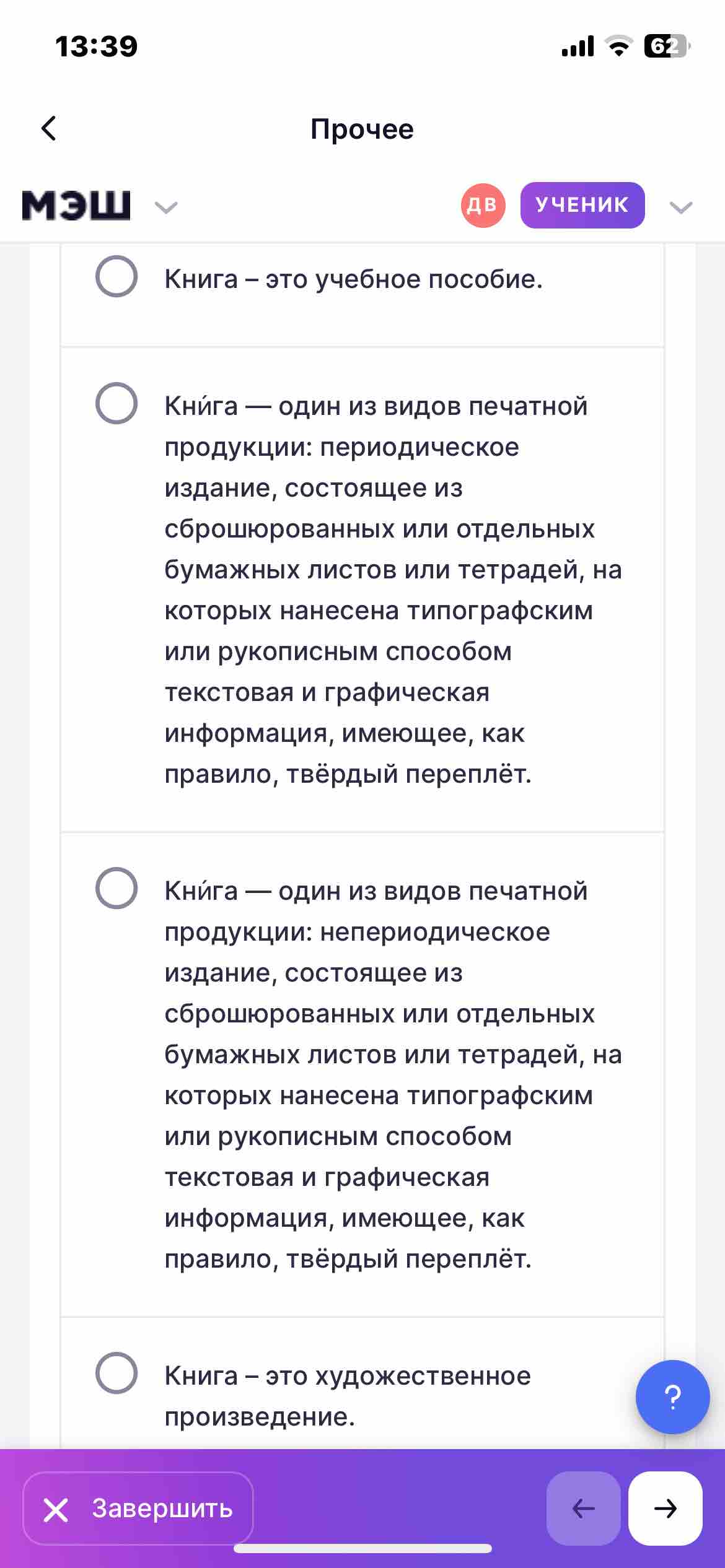Go to the previous question arrow
The width and height of the screenshot is (725, 1568).
[583, 1508]
